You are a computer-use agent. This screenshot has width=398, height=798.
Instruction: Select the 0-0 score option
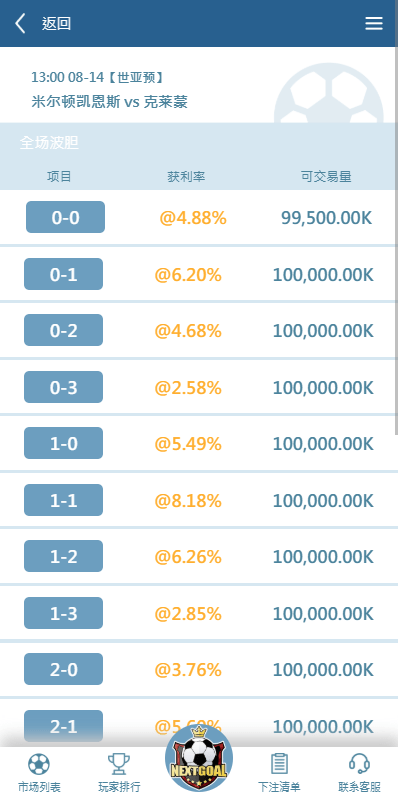tap(65, 217)
